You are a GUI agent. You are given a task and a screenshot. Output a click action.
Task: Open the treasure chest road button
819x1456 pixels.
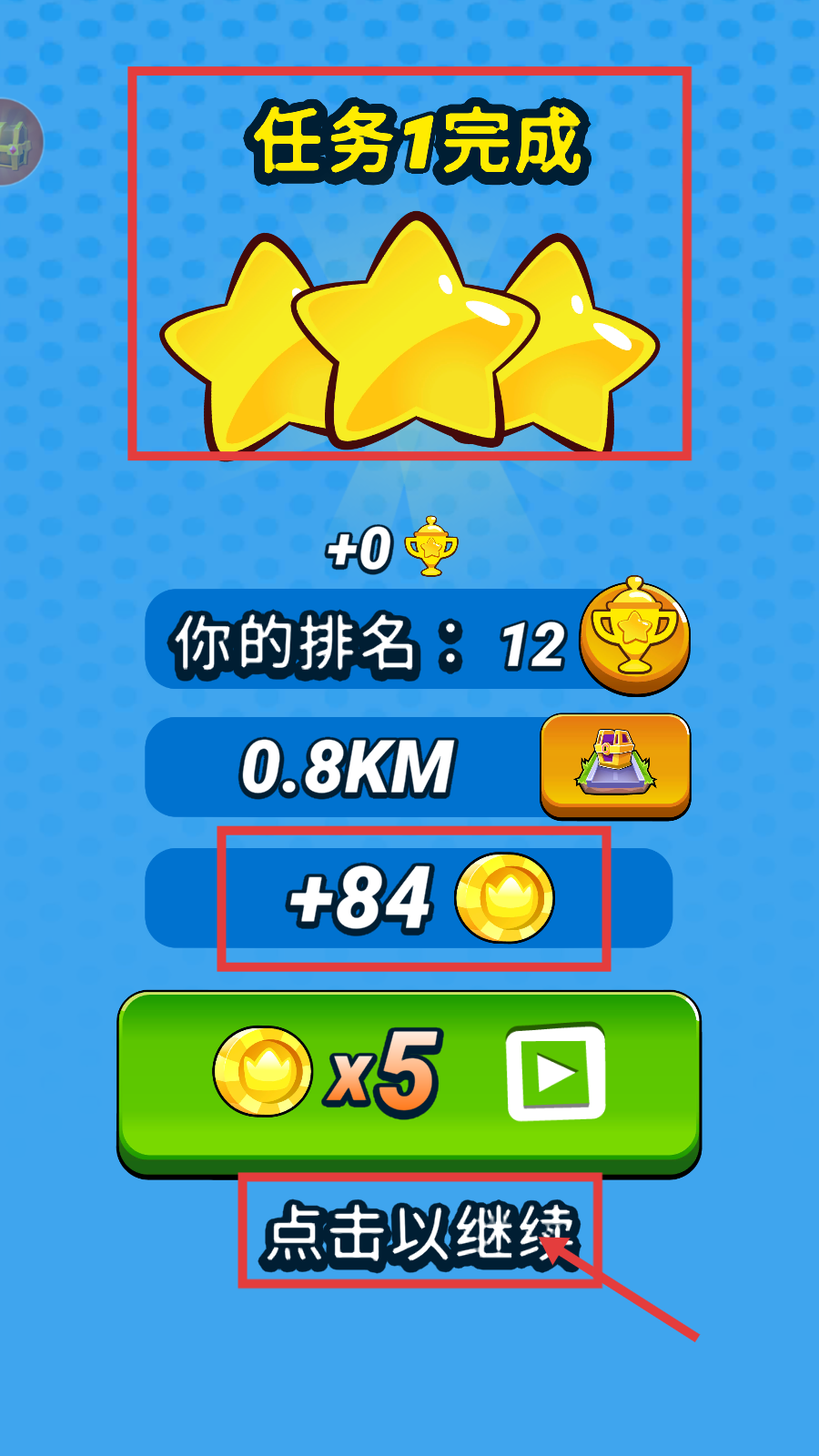click(615, 765)
